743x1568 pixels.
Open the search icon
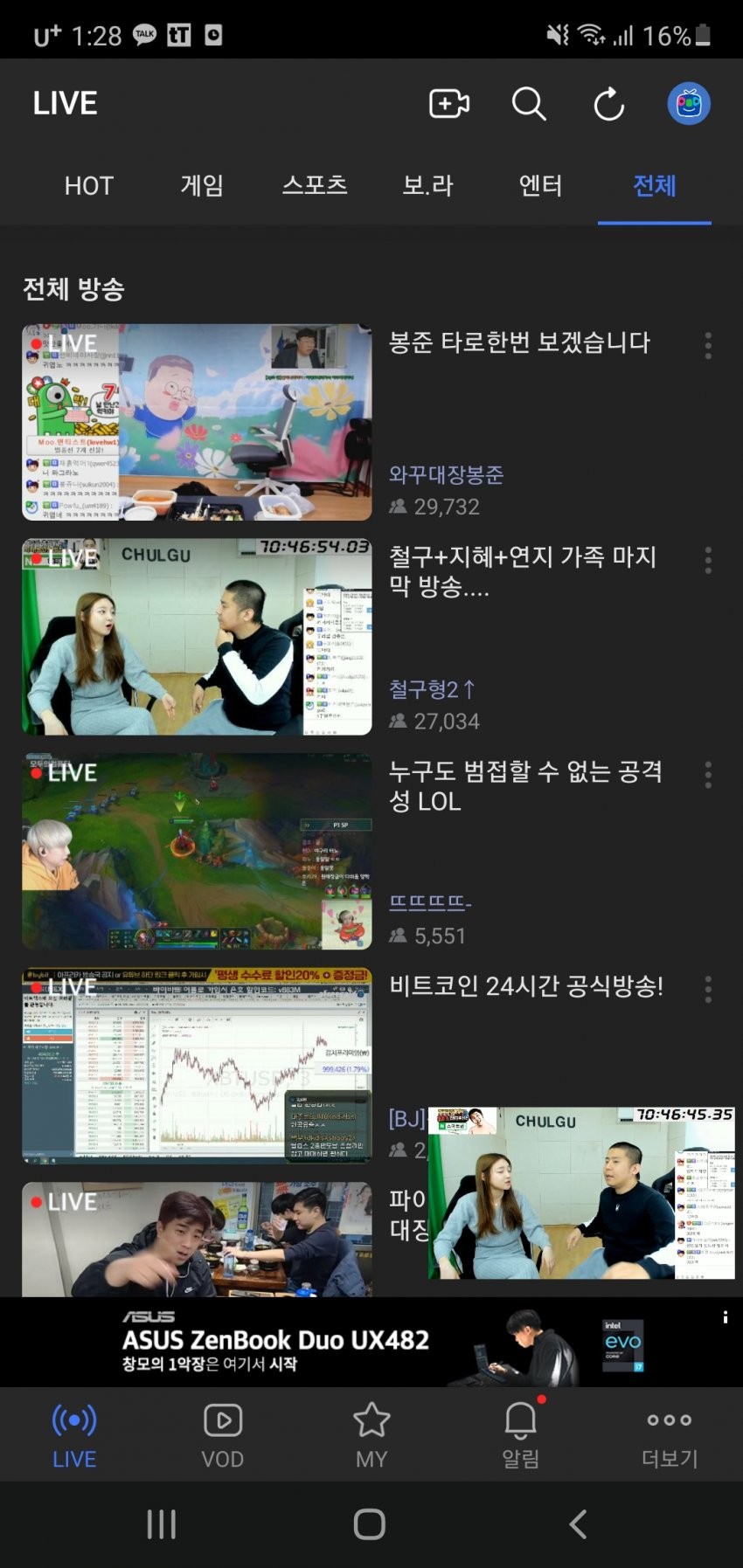[529, 104]
